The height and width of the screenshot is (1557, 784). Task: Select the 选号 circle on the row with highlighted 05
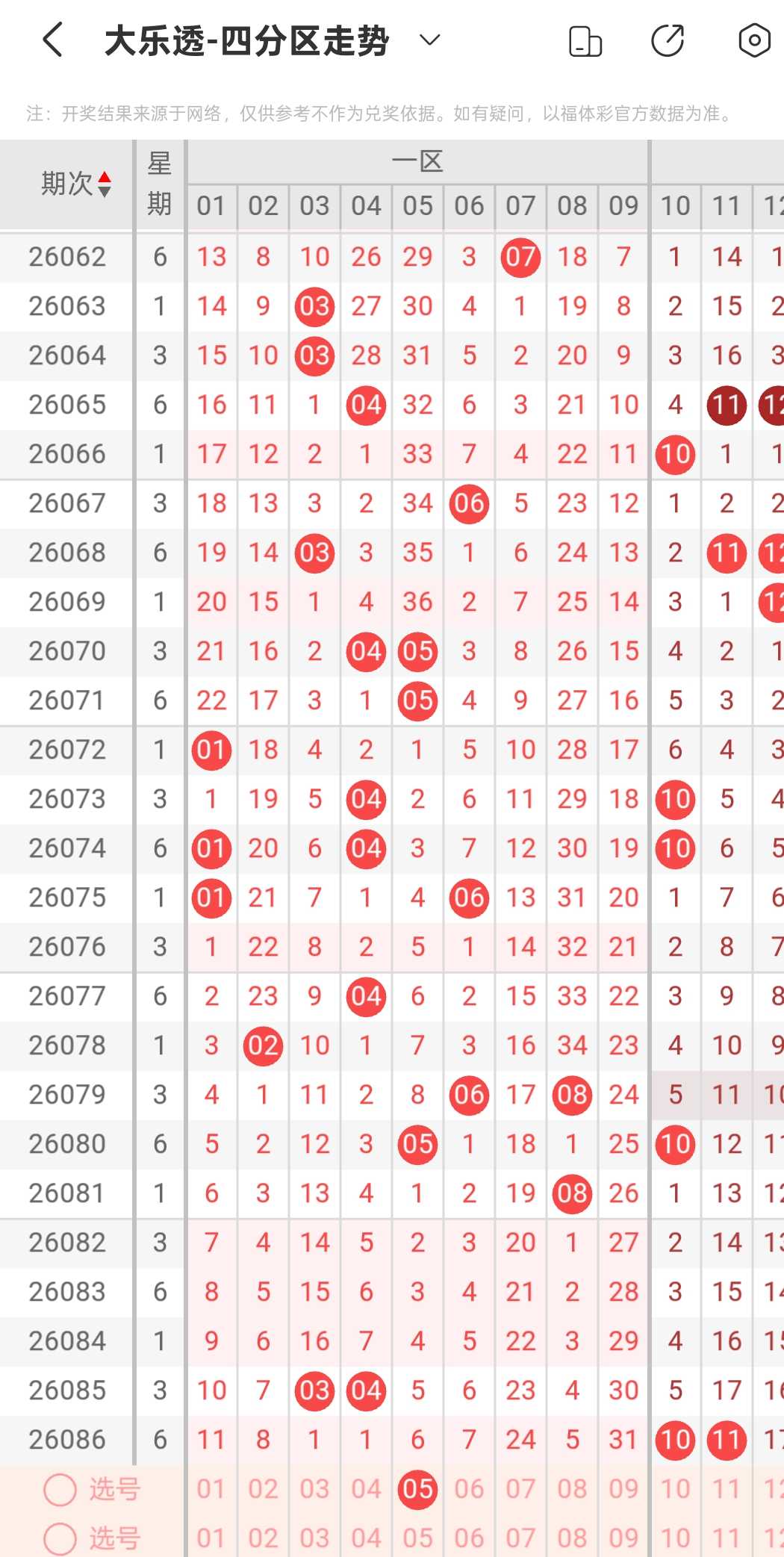click(60, 1490)
